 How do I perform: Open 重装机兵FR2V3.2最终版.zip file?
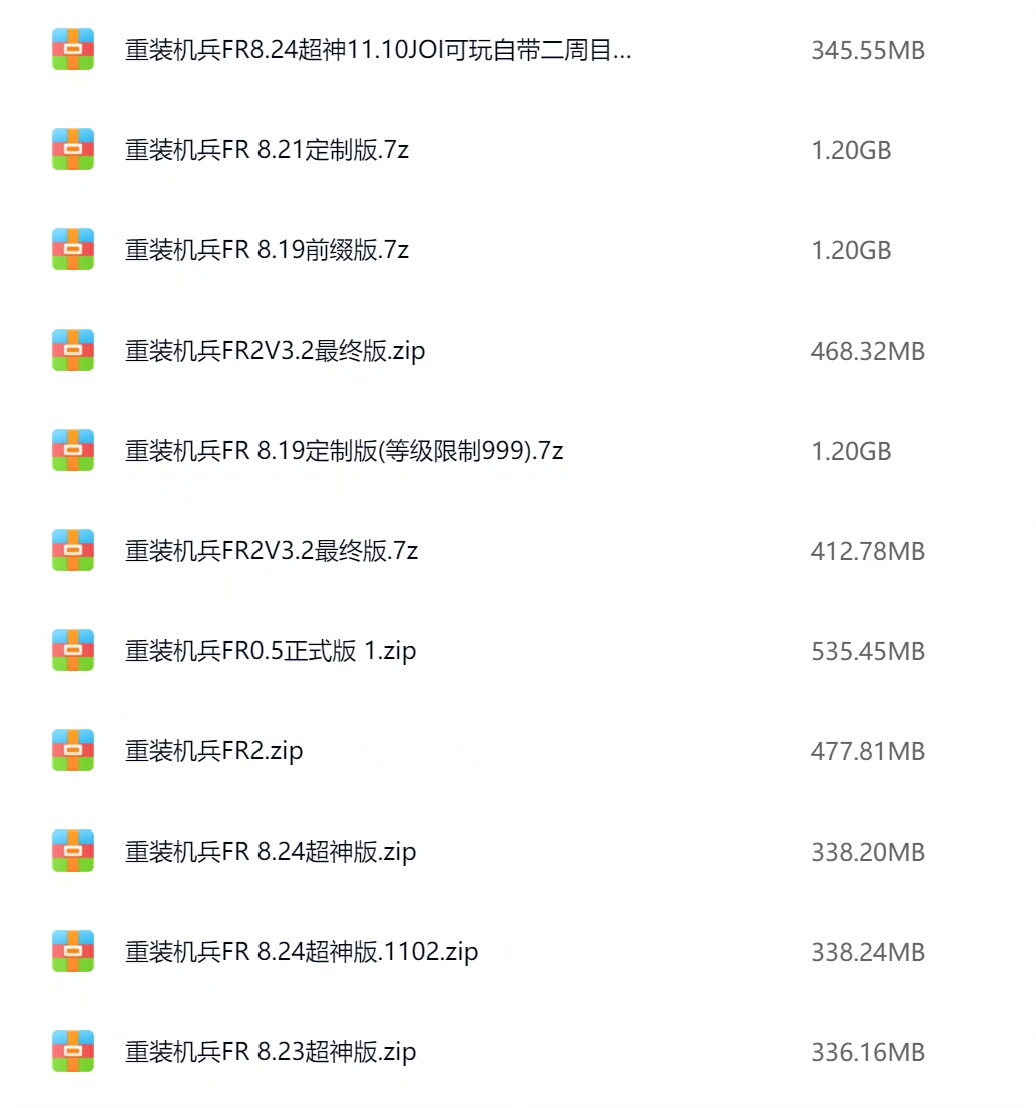click(x=275, y=351)
